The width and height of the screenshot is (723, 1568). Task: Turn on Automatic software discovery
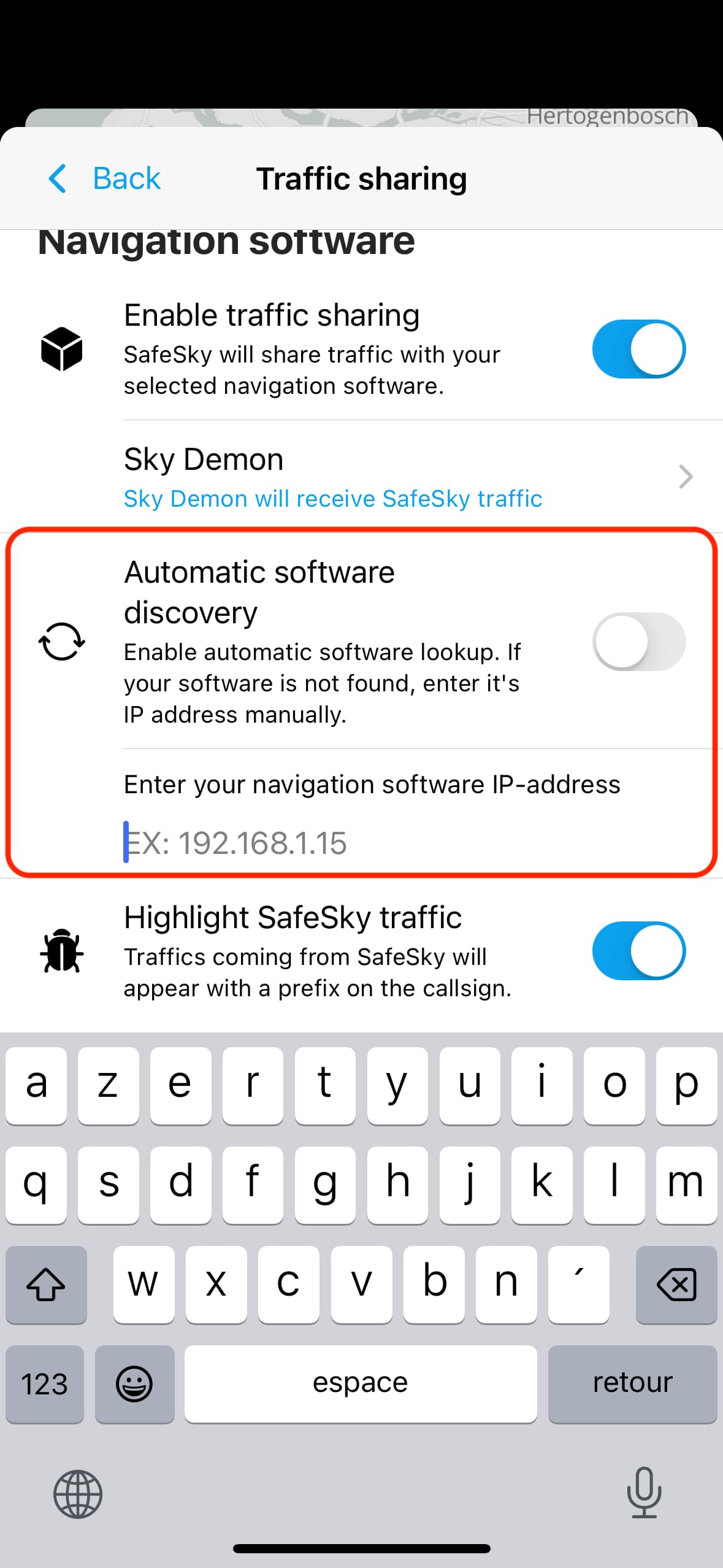pos(638,642)
